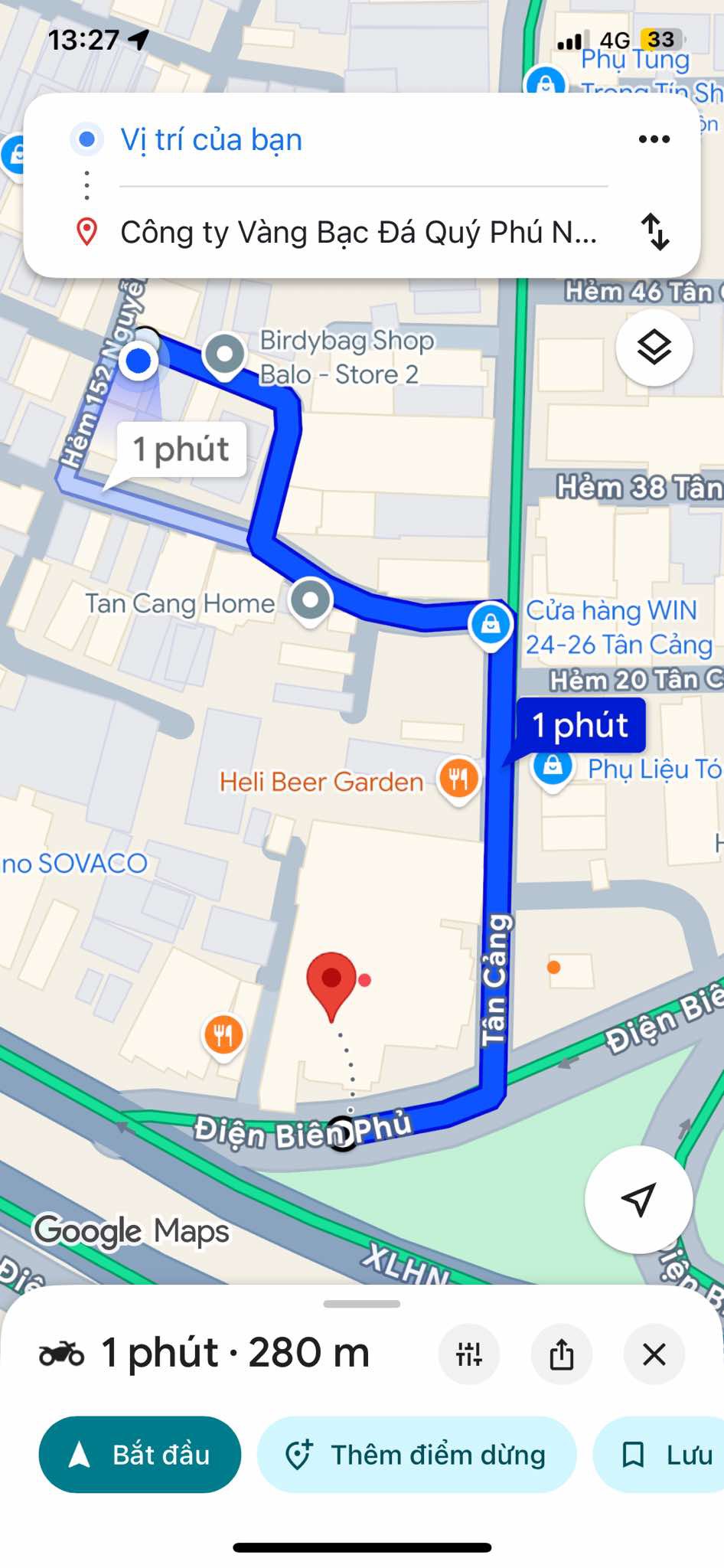The image size is (724, 1568).
Task: Start navigation with Bắt đầu
Action: (x=140, y=1454)
